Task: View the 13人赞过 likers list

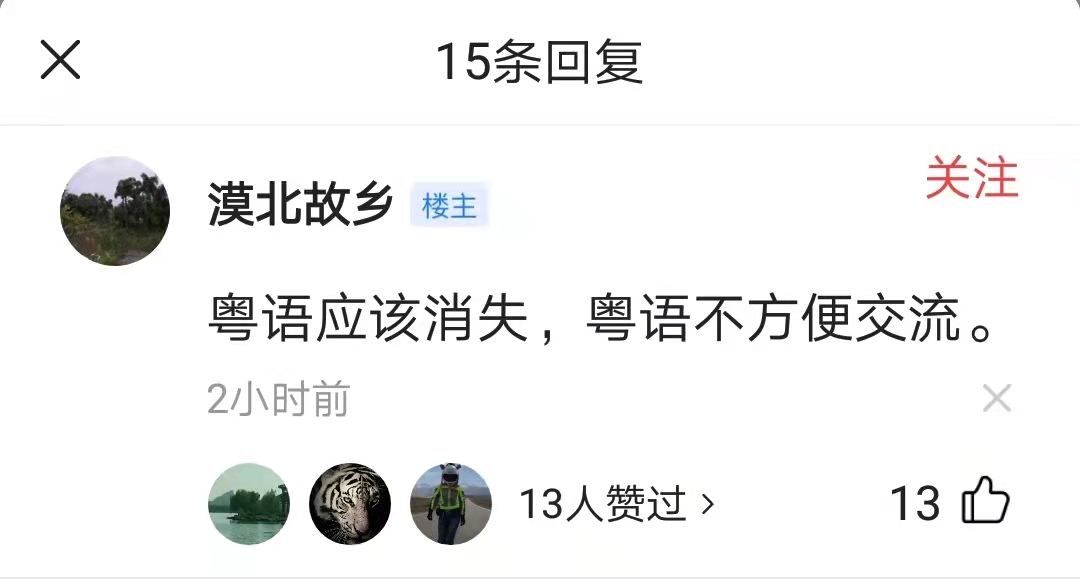Action: coord(616,504)
